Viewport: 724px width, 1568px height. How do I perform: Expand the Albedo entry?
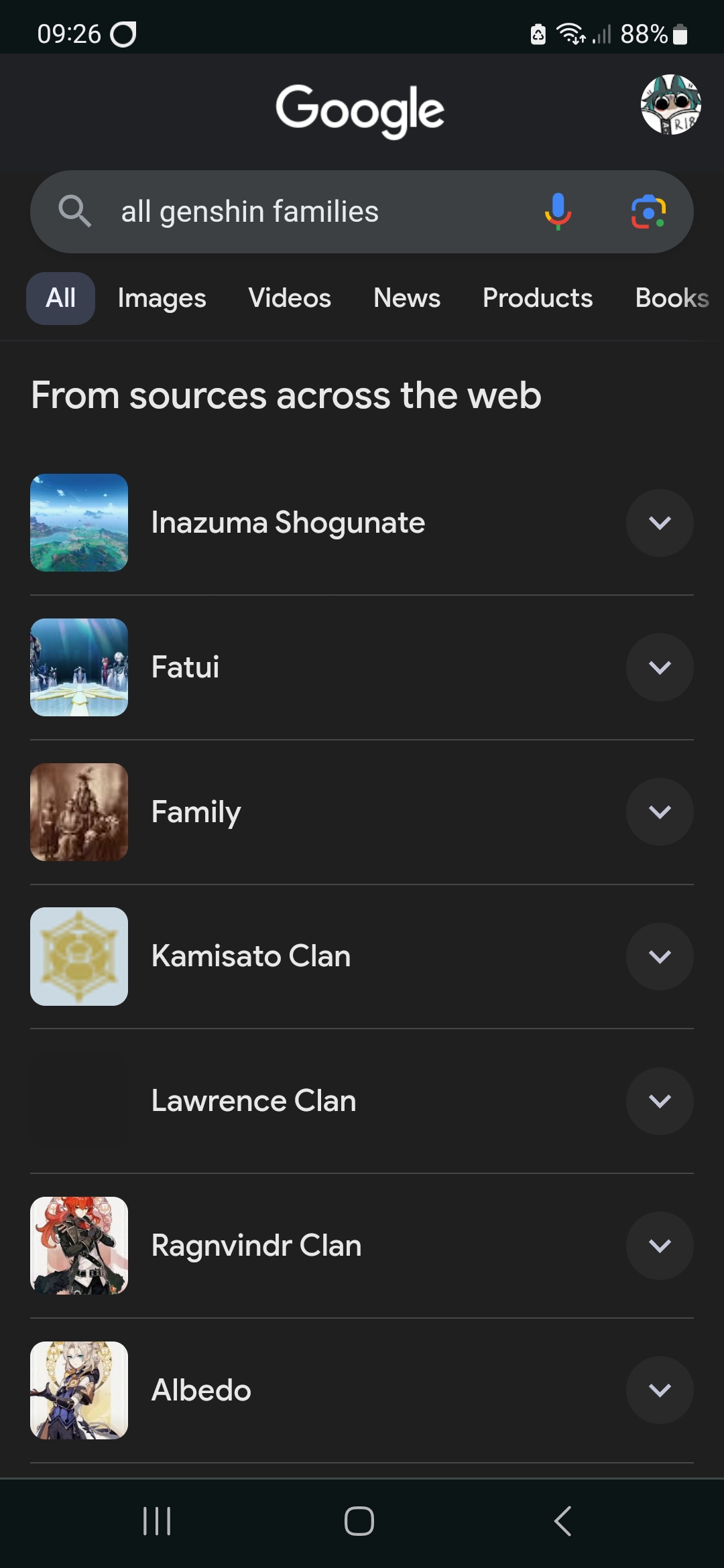click(x=660, y=1390)
